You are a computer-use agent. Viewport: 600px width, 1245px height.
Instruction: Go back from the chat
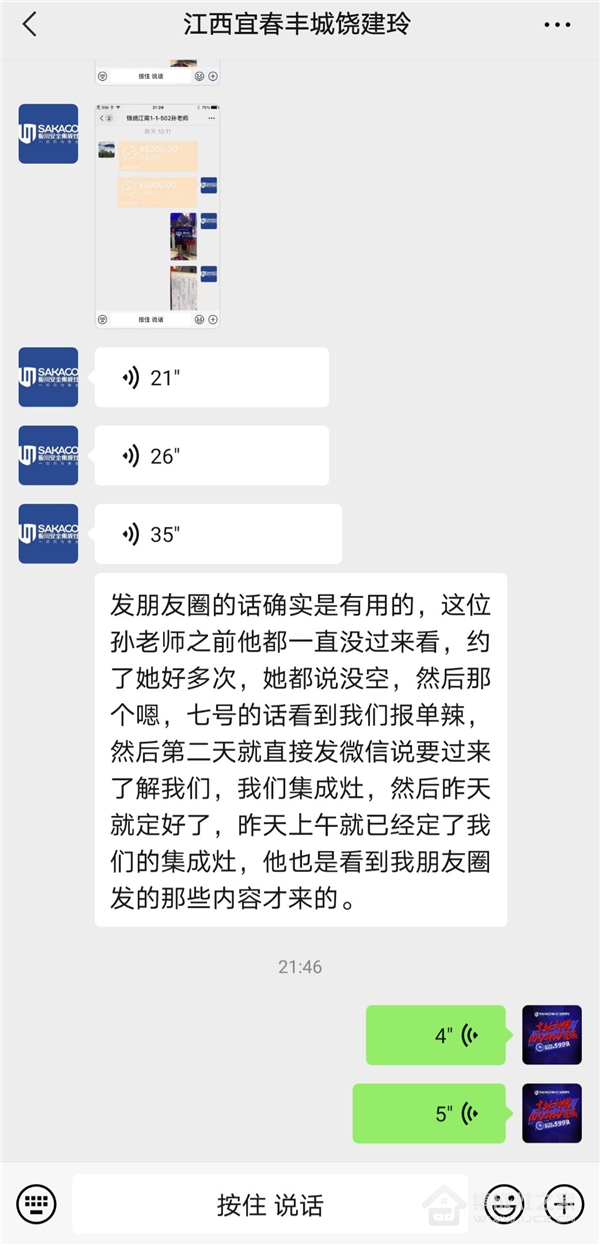tap(30, 25)
